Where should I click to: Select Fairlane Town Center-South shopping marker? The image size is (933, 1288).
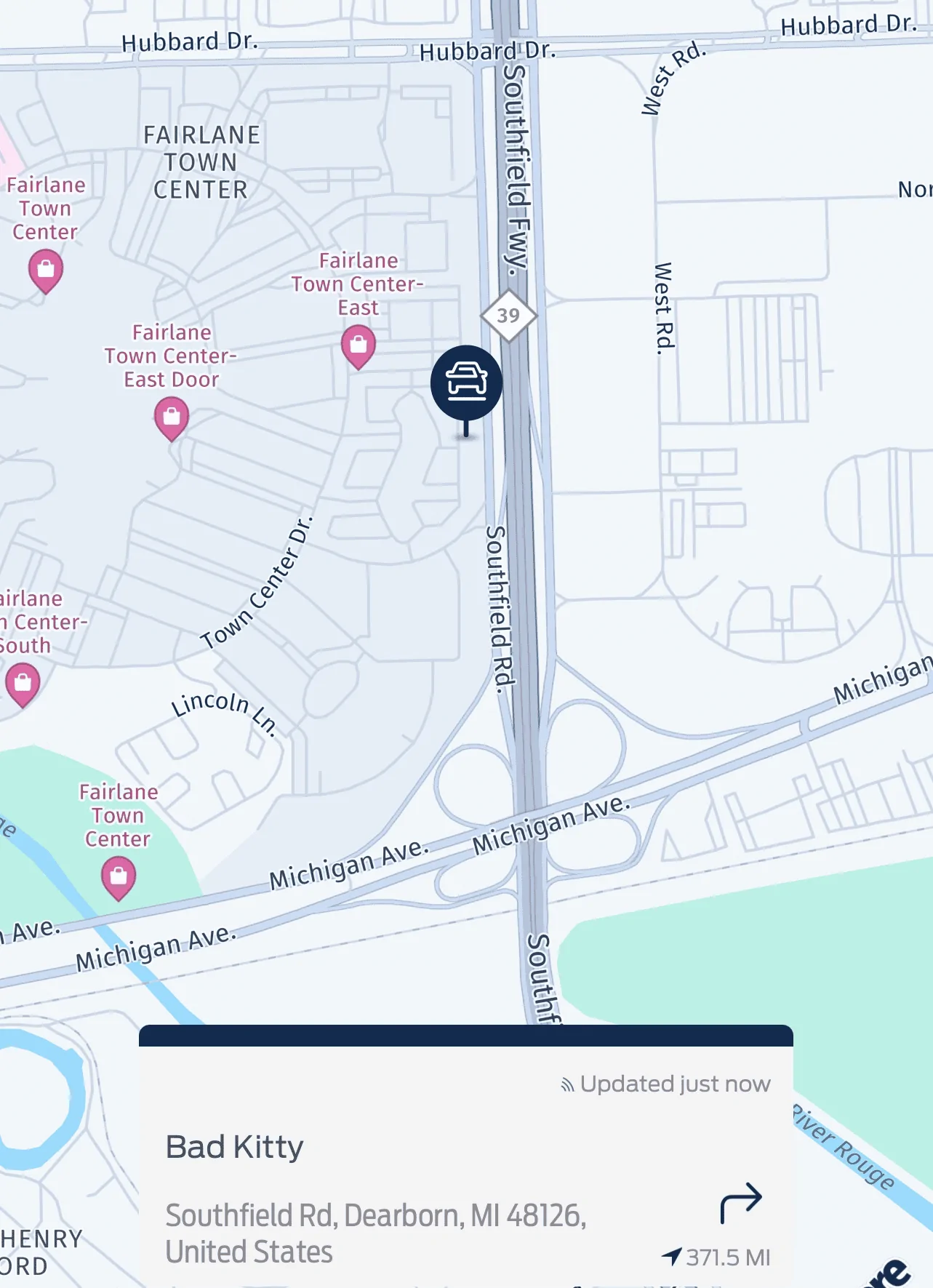click(23, 684)
